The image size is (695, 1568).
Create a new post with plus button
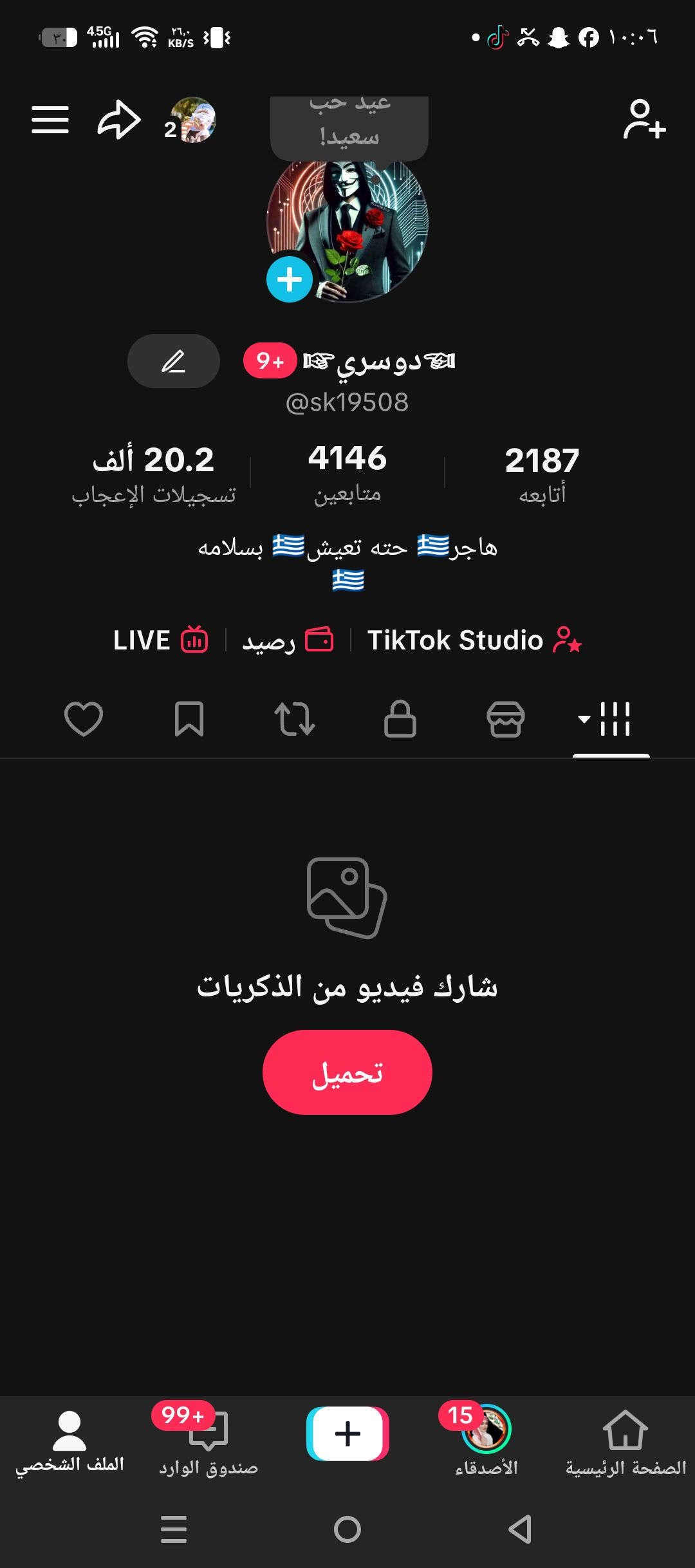point(347,1433)
